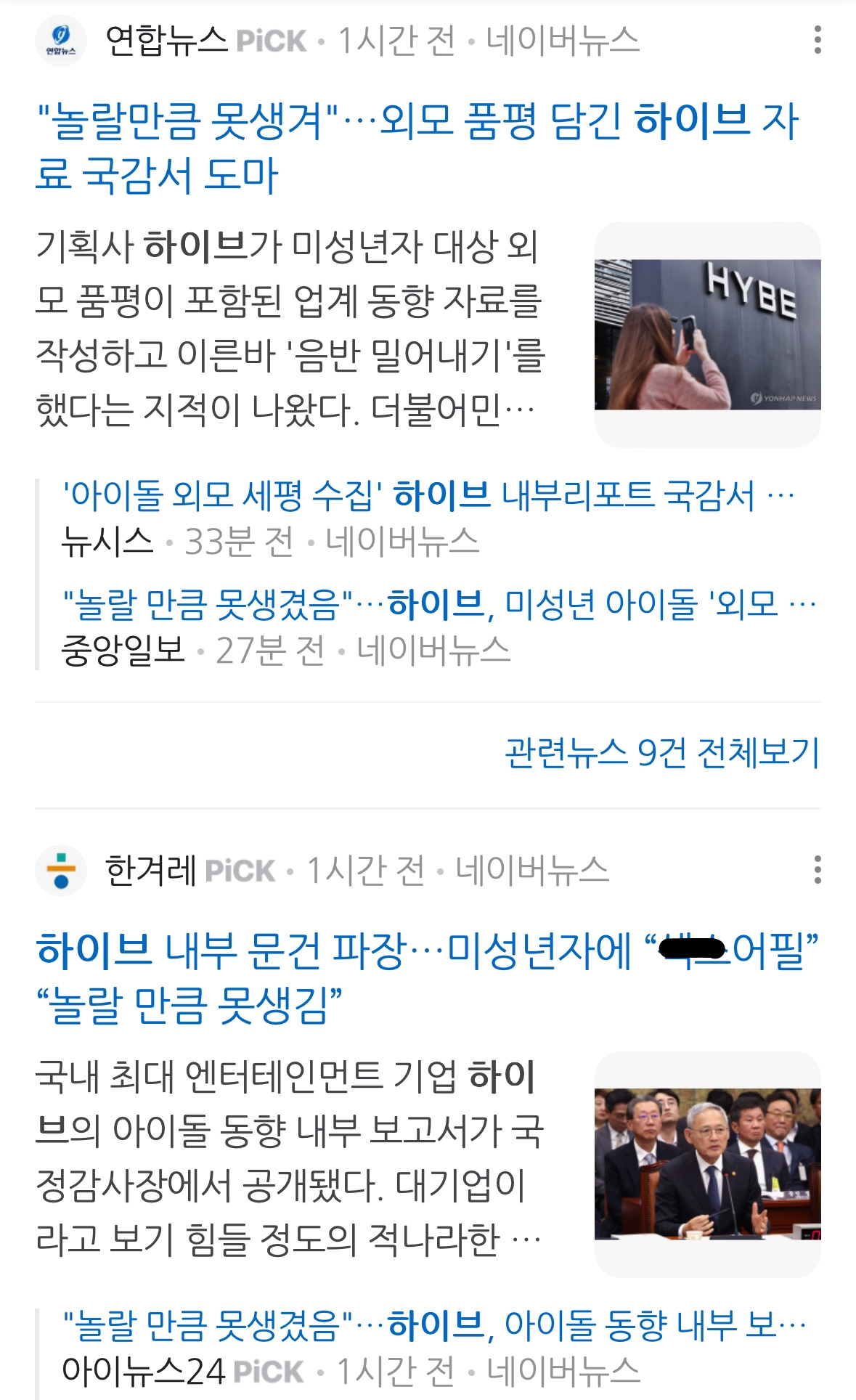
Task: Open 아이뉴스24 article on 아이돌 동향 내부 보고서
Action: pos(434,1325)
